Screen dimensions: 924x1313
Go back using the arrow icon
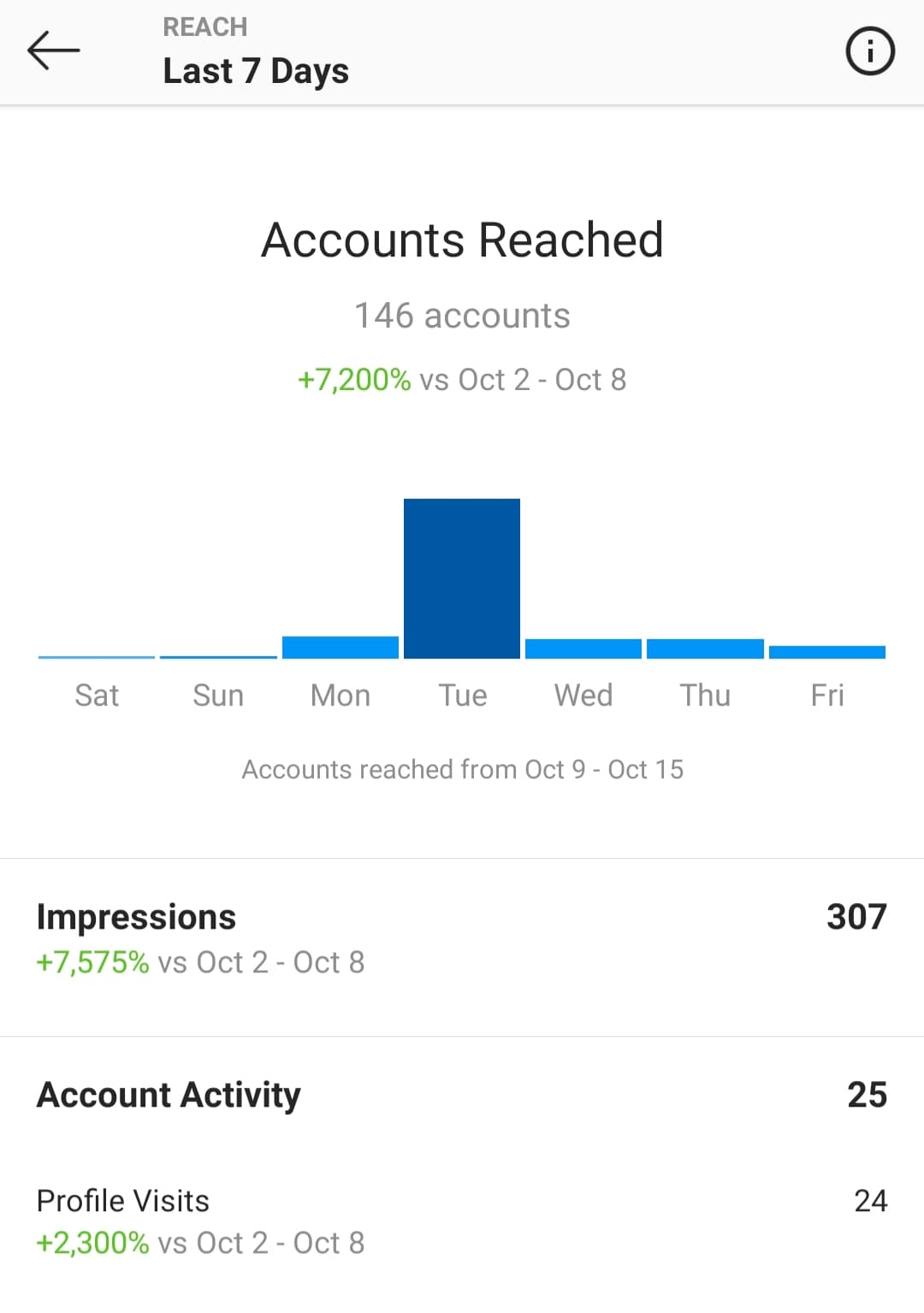(53, 50)
